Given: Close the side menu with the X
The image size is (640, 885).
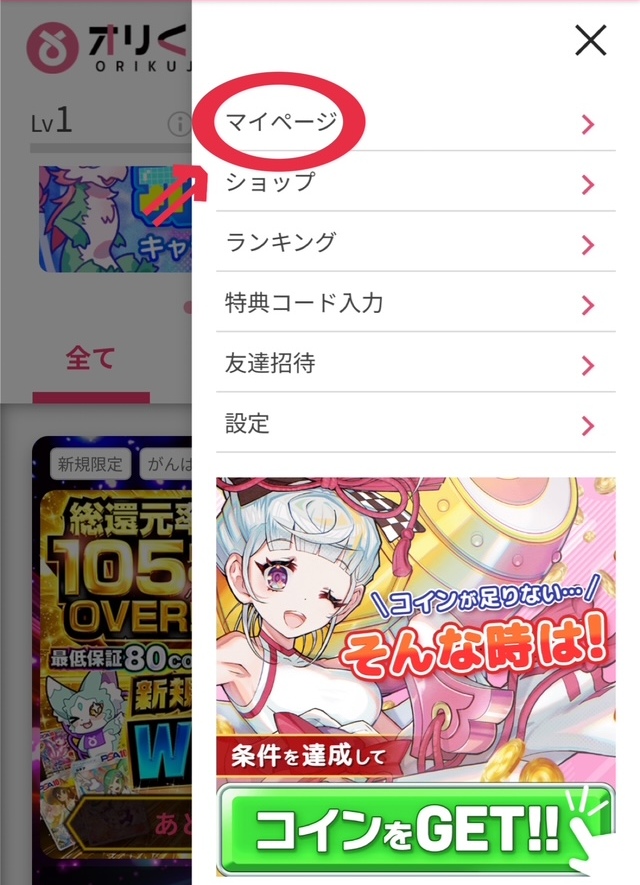Looking at the screenshot, I should (x=591, y=40).
